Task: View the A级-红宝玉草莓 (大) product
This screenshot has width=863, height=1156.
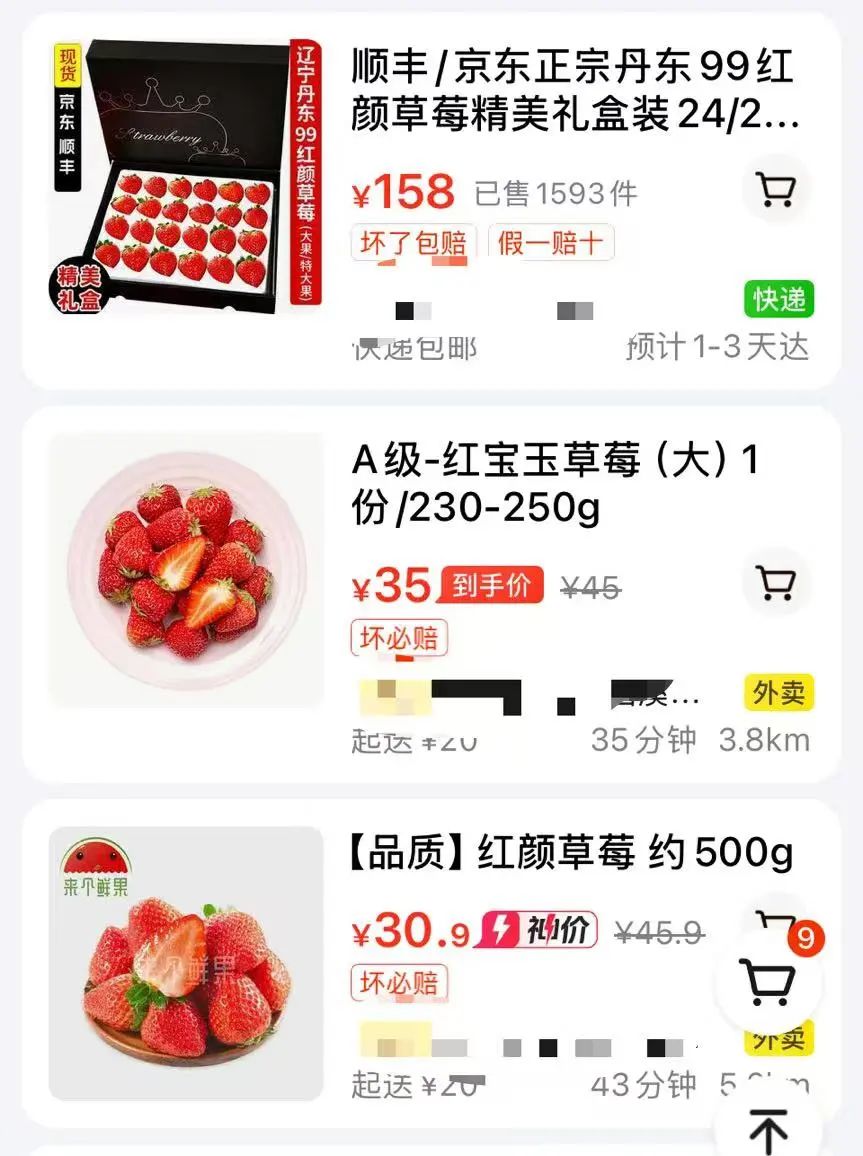Action: 555,484
